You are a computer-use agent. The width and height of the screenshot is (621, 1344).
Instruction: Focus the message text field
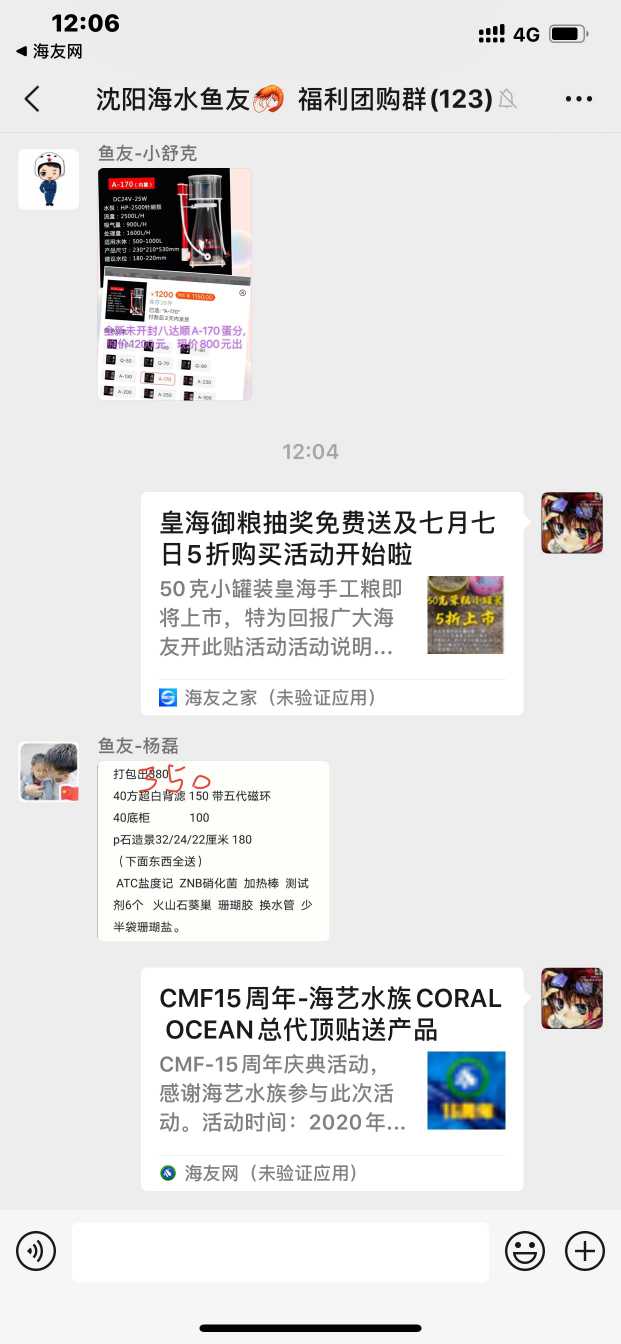pyautogui.click(x=280, y=1251)
